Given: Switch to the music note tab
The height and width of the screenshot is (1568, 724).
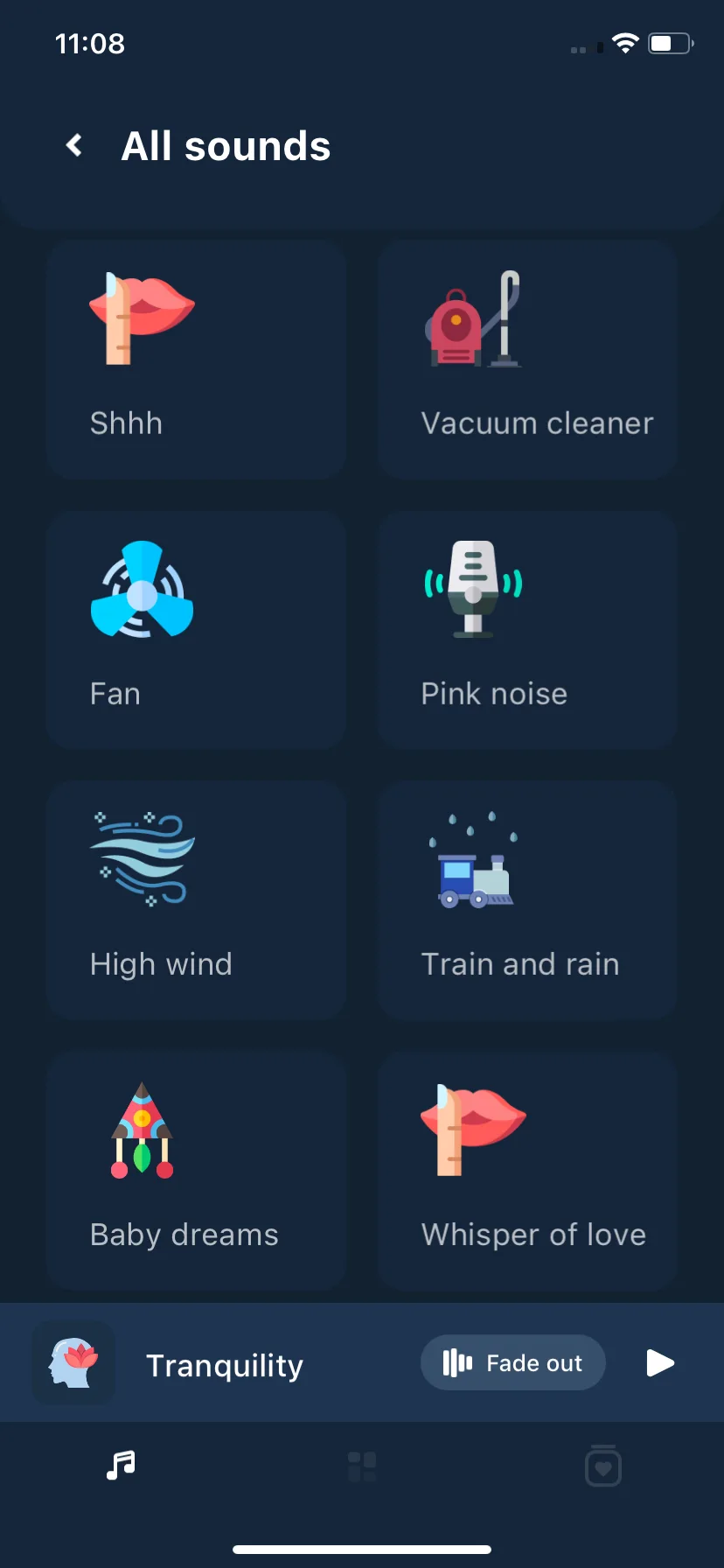Looking at the screenshot, I should (x=121, y=1466).
